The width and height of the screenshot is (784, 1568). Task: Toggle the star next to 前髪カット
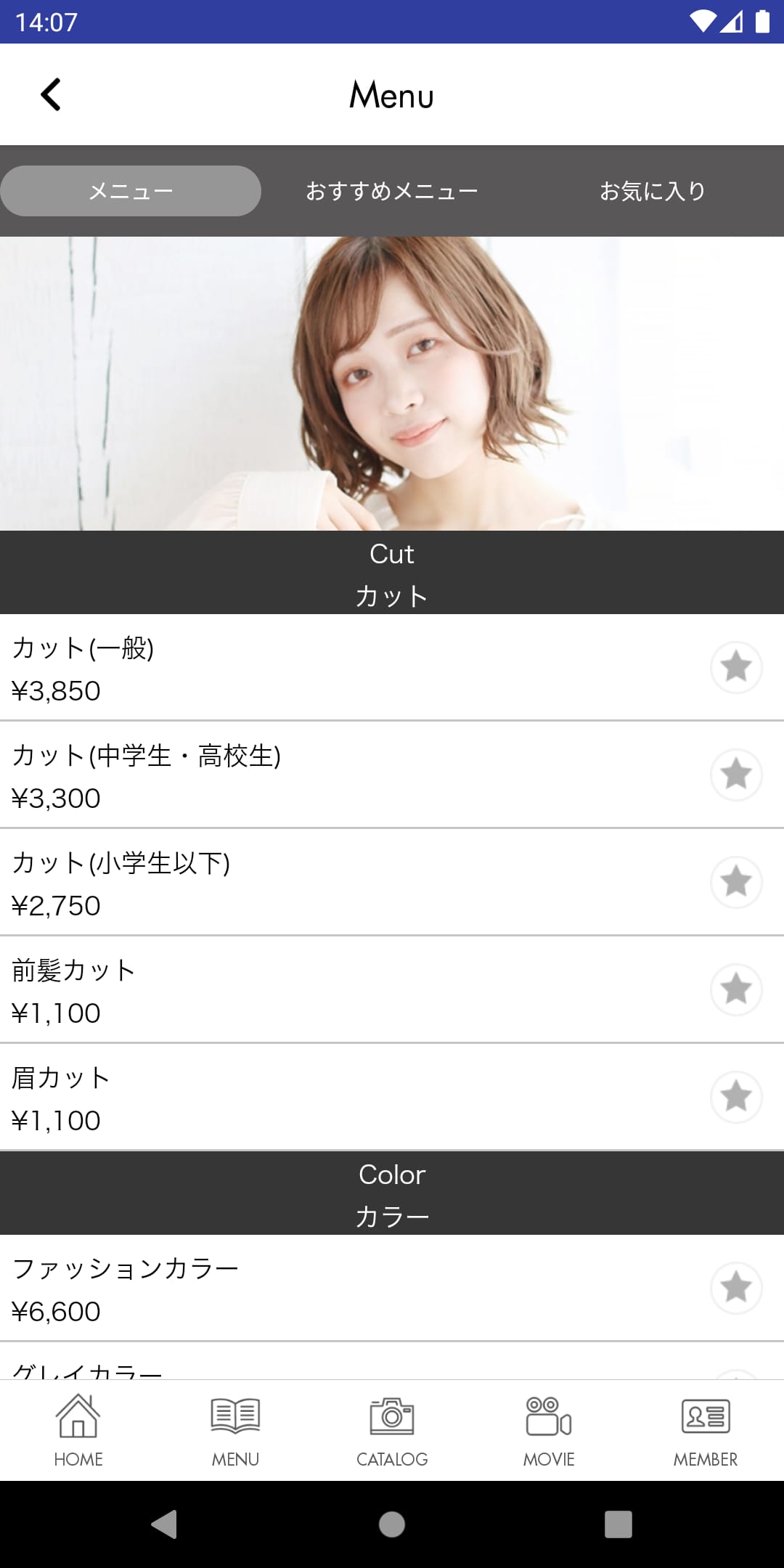736,988
